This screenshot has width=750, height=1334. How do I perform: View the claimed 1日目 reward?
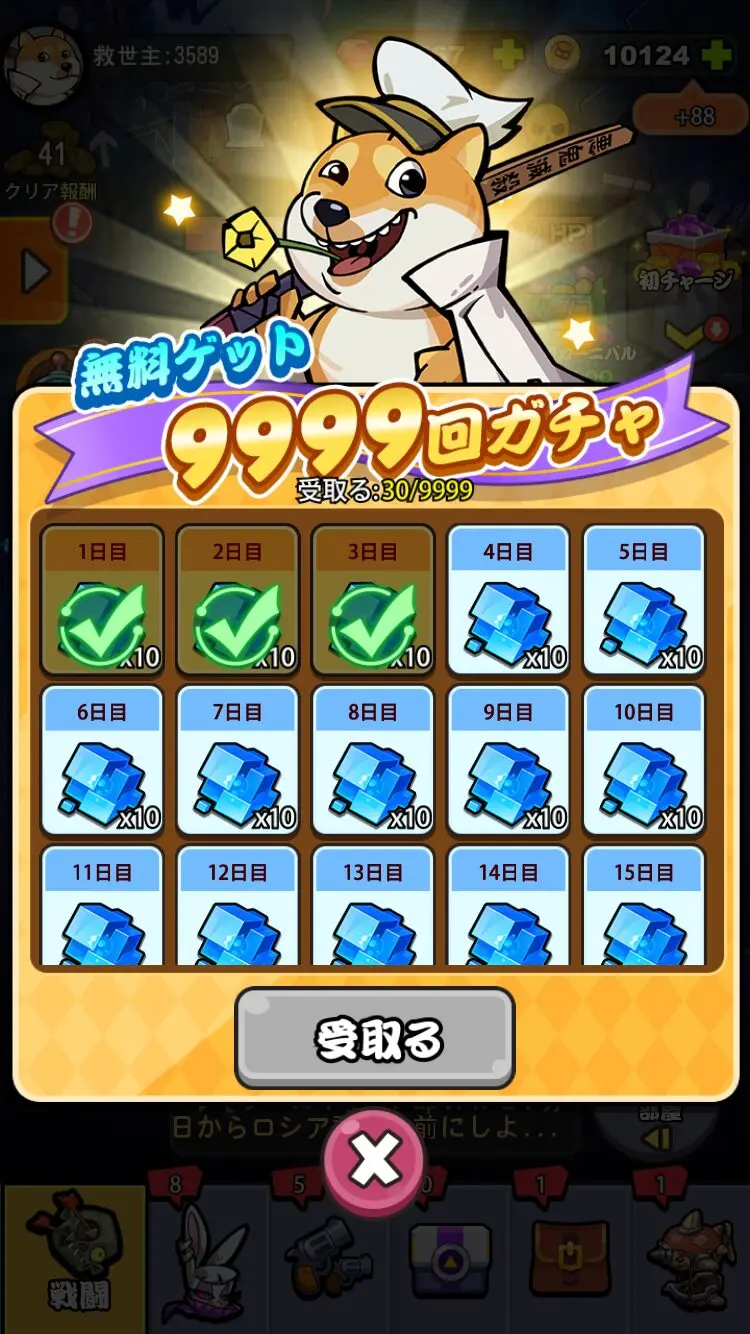[x=102, y=600]
